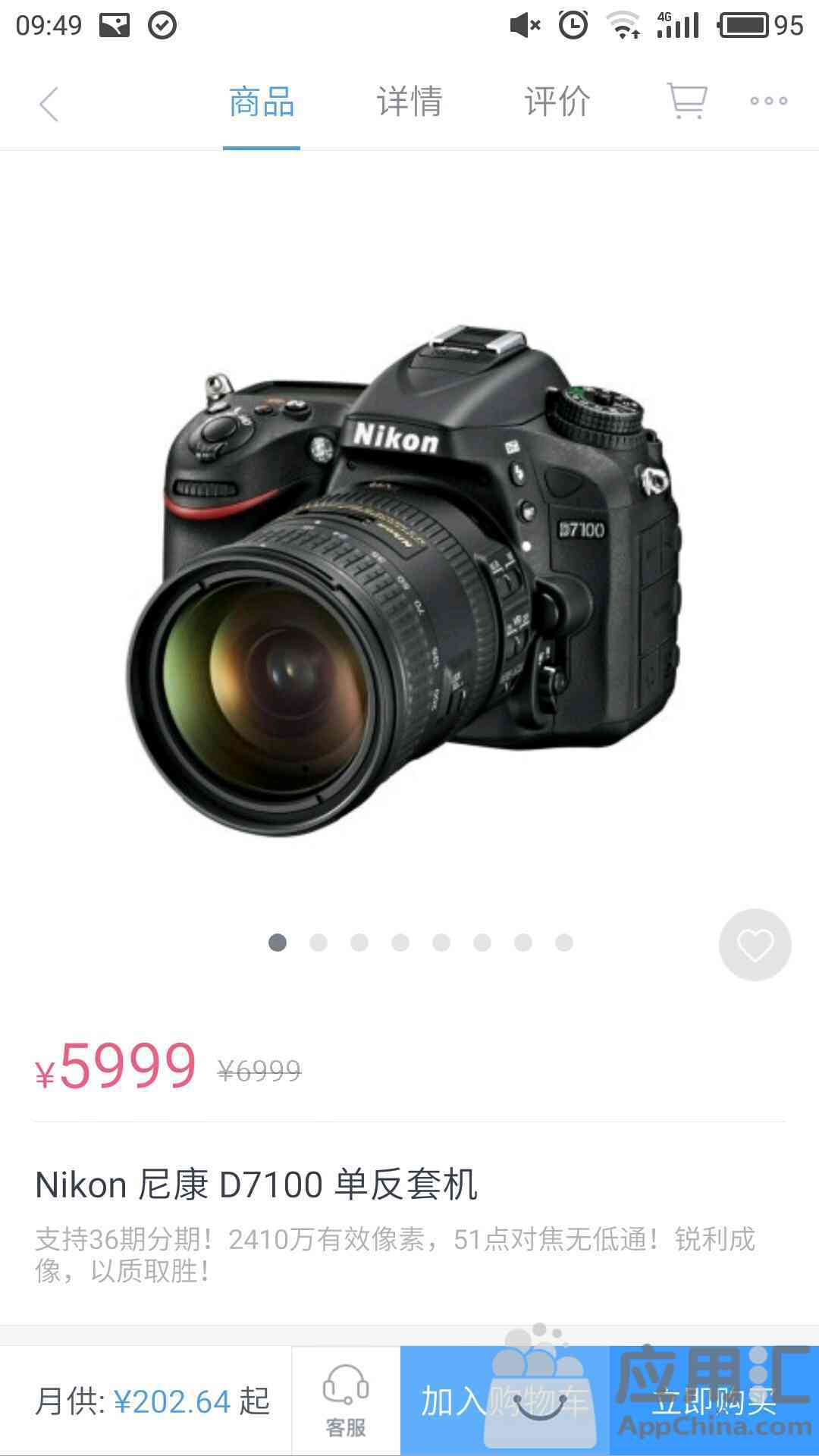Open the Nikon D7100 product photo
Viewport: 819px width, 1456px height.
pyautogui.click(x=406, y=580)
